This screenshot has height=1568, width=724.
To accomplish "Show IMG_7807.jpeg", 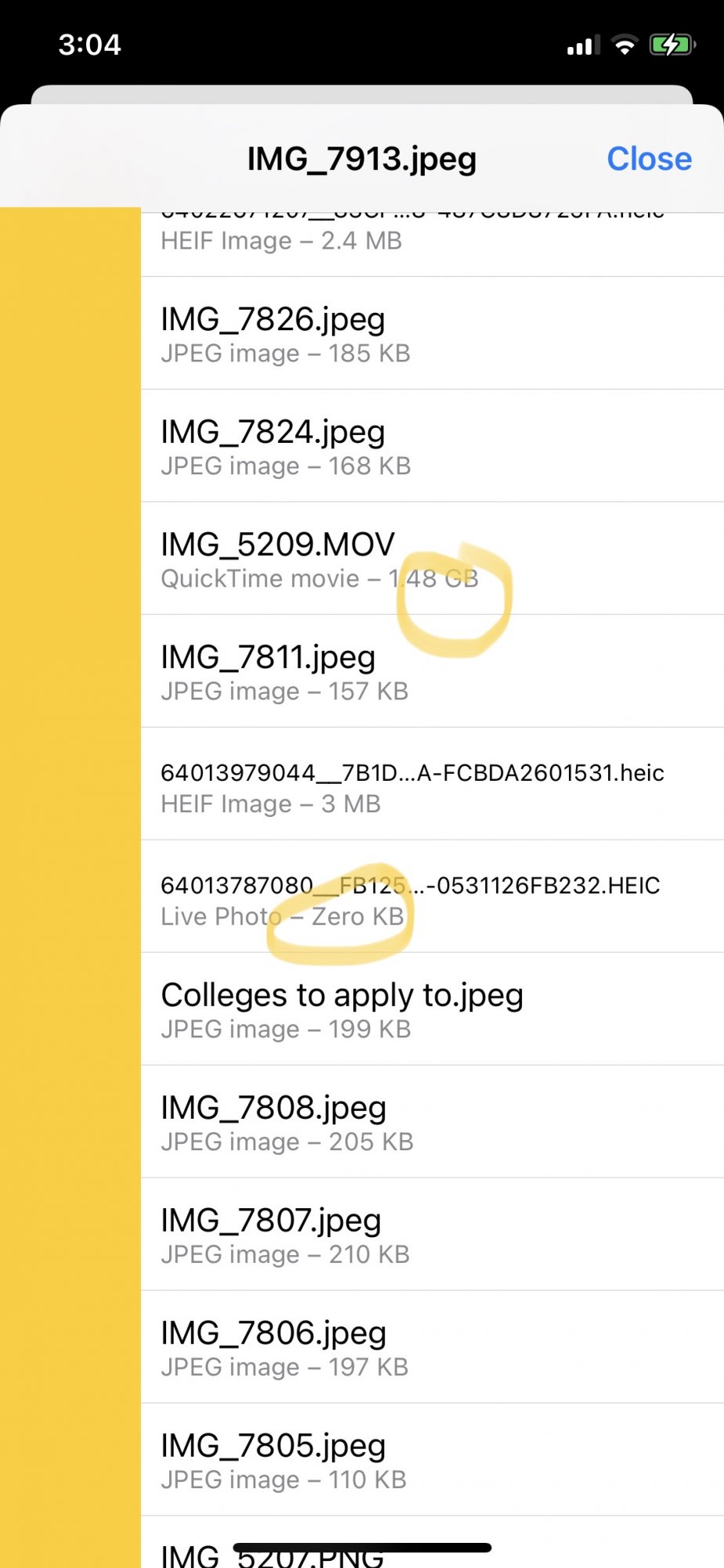I will tap(431, 1236).
